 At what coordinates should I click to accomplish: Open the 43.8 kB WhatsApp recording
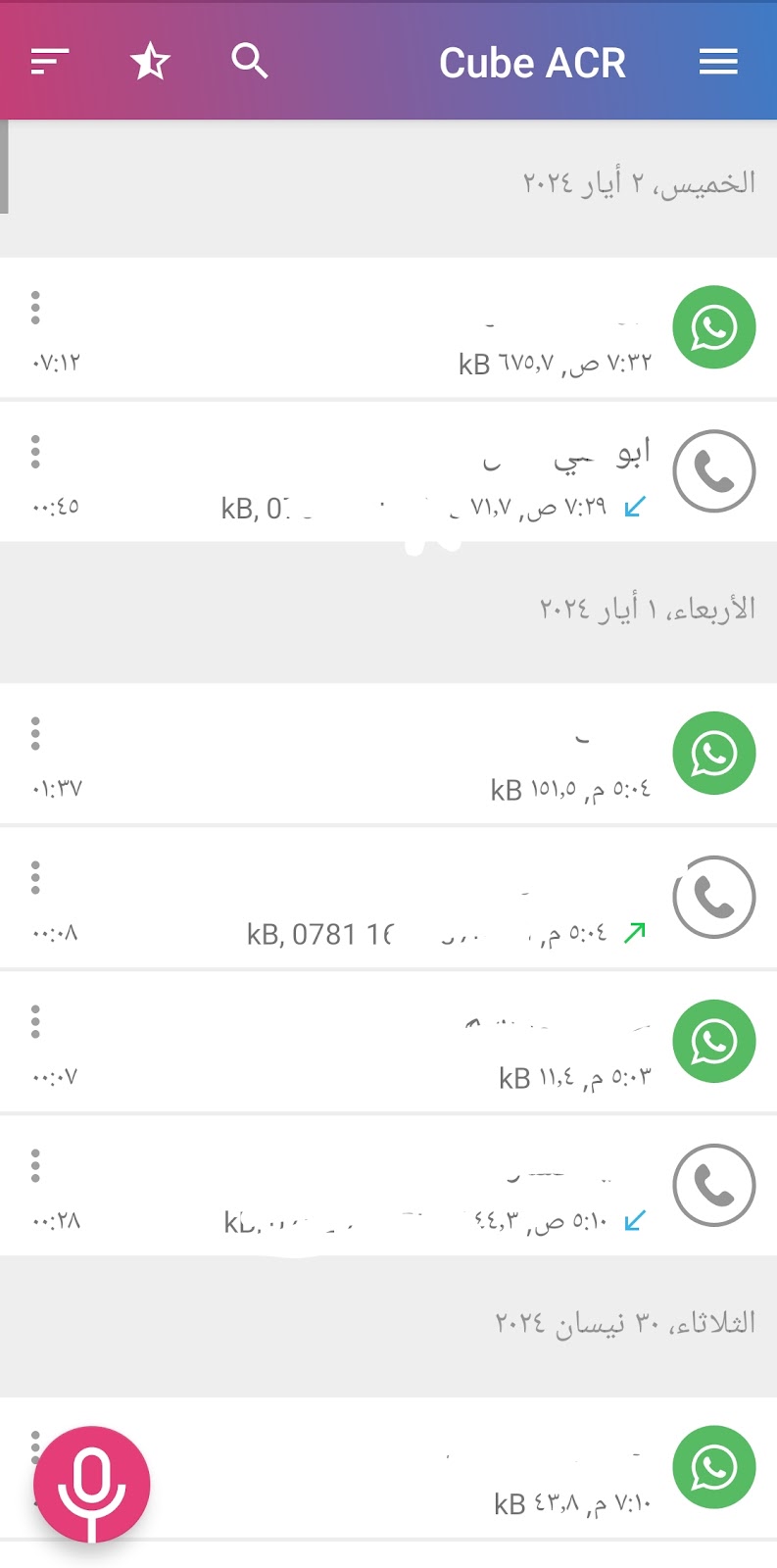click(x=388, y=1467)
